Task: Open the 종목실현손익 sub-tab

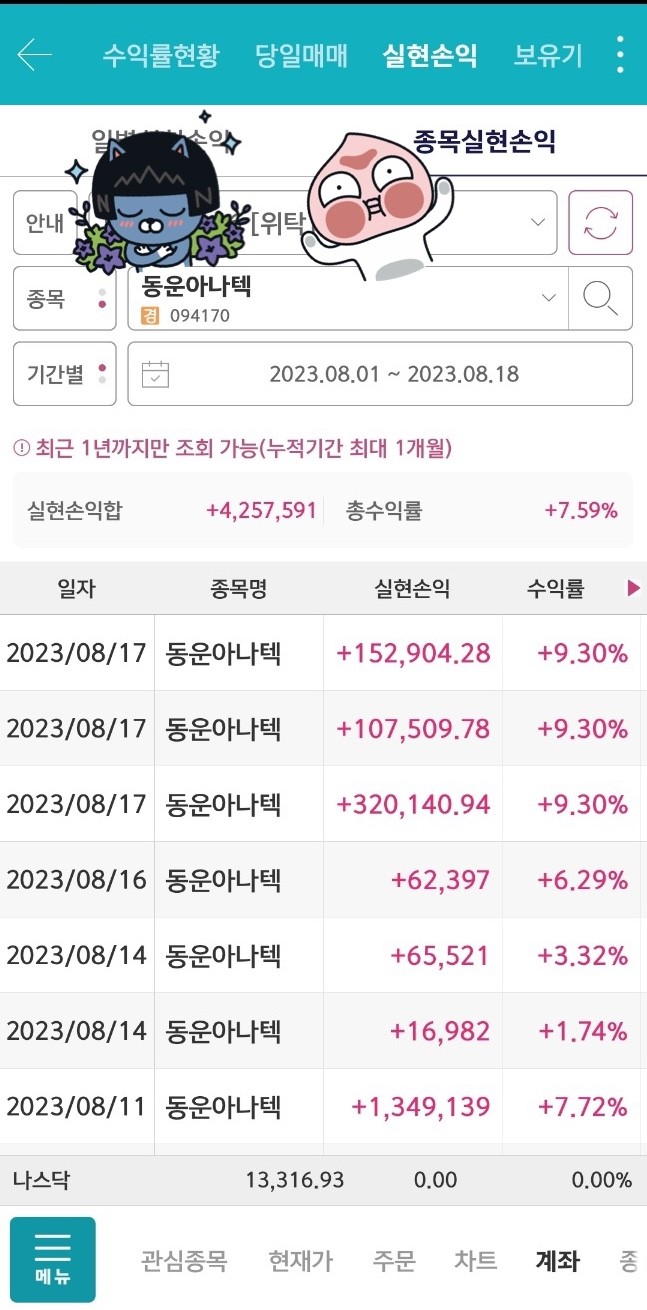Action: pyautogui.click(x=484, y=142)
